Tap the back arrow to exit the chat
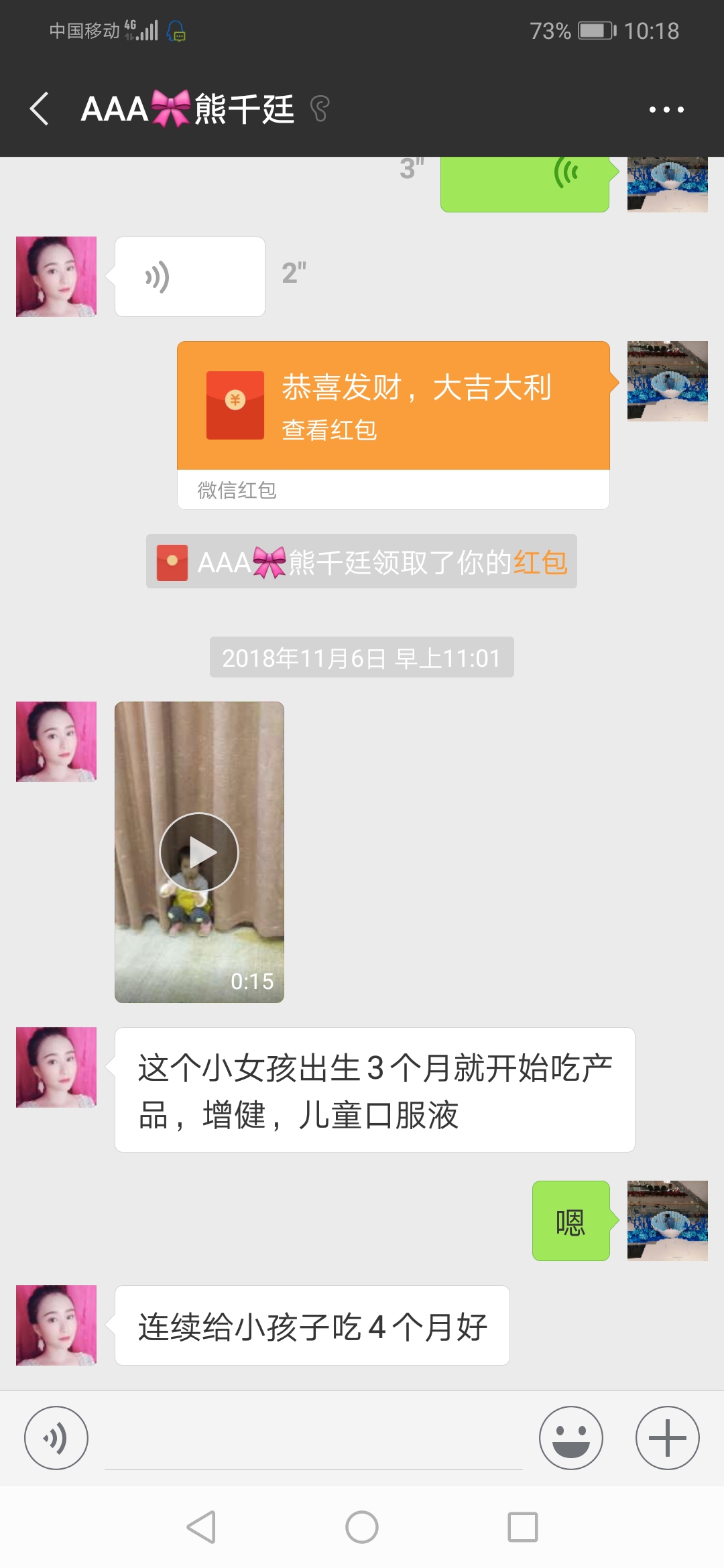 pyautogui.click(x=38, y=109)
